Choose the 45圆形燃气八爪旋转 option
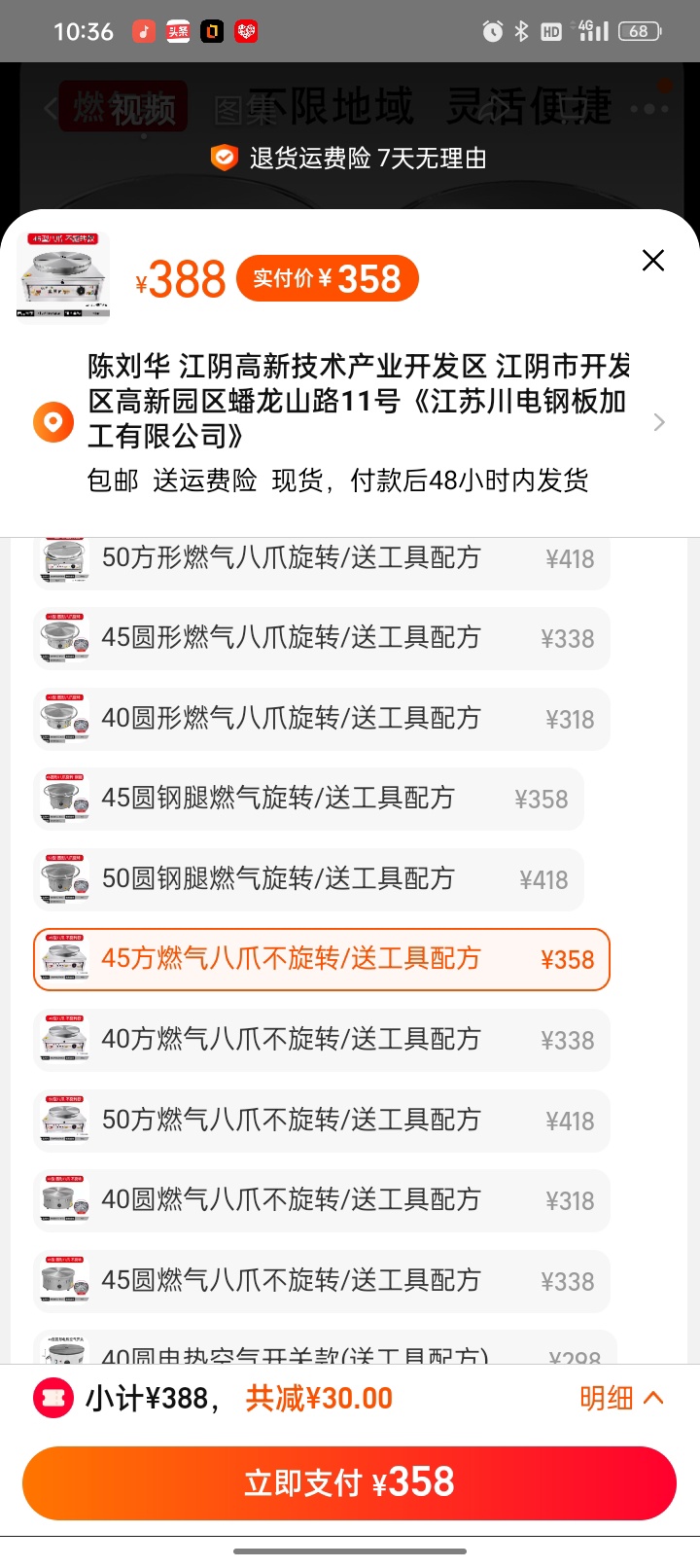700x1568 pixels. (x=321, y=638)
